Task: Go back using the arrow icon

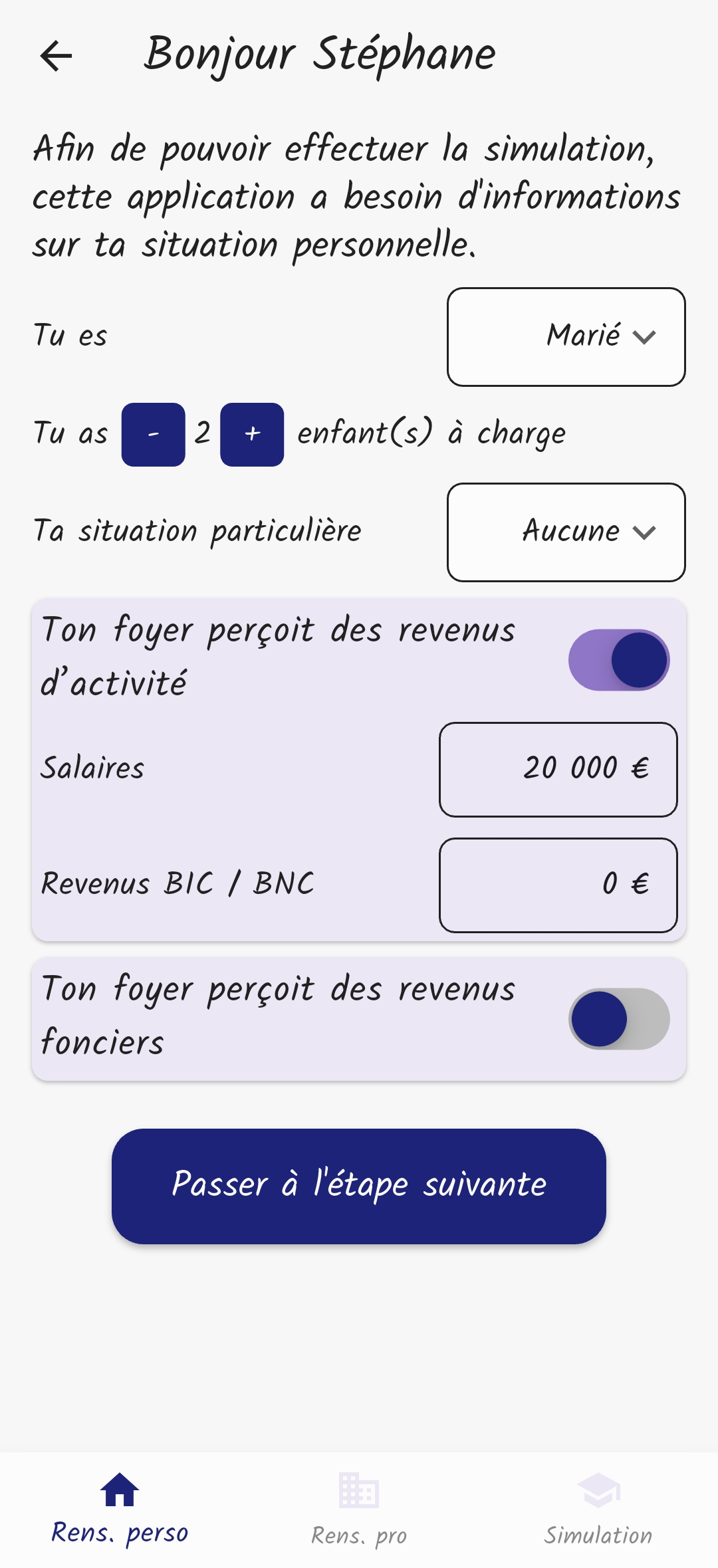Action: click(56, 55)
